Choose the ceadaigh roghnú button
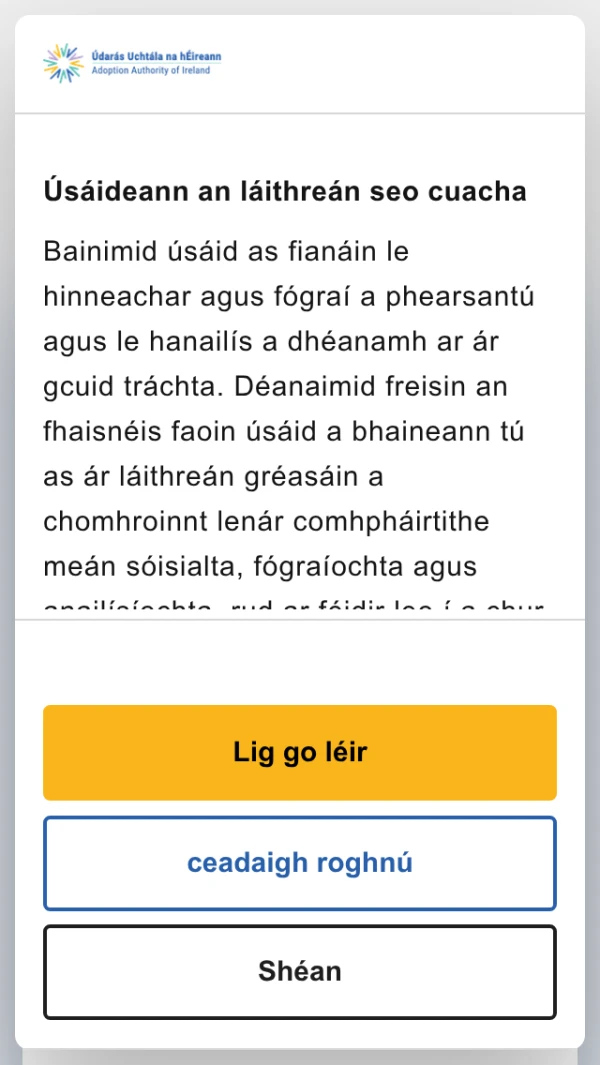 click(300, 863)
